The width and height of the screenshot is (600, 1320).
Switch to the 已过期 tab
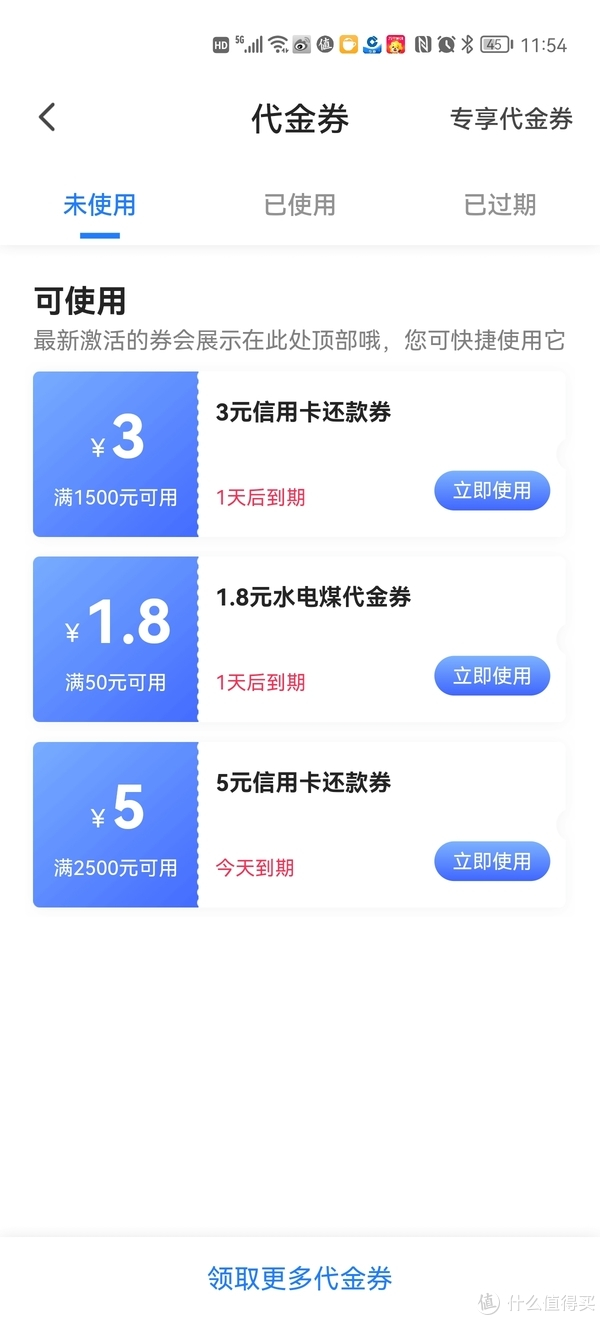[500, 205]
